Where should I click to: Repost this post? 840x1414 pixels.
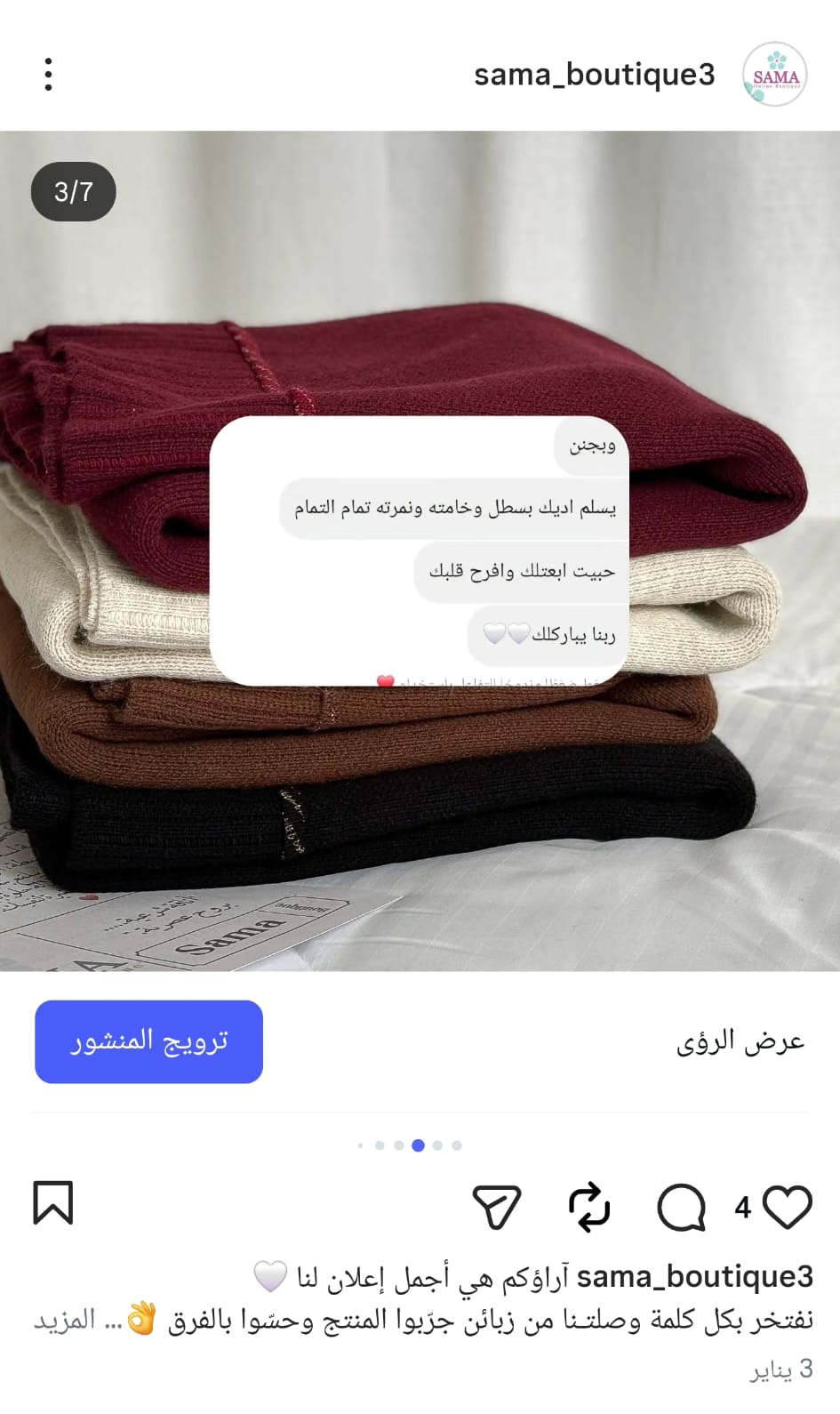[588, 1207]
